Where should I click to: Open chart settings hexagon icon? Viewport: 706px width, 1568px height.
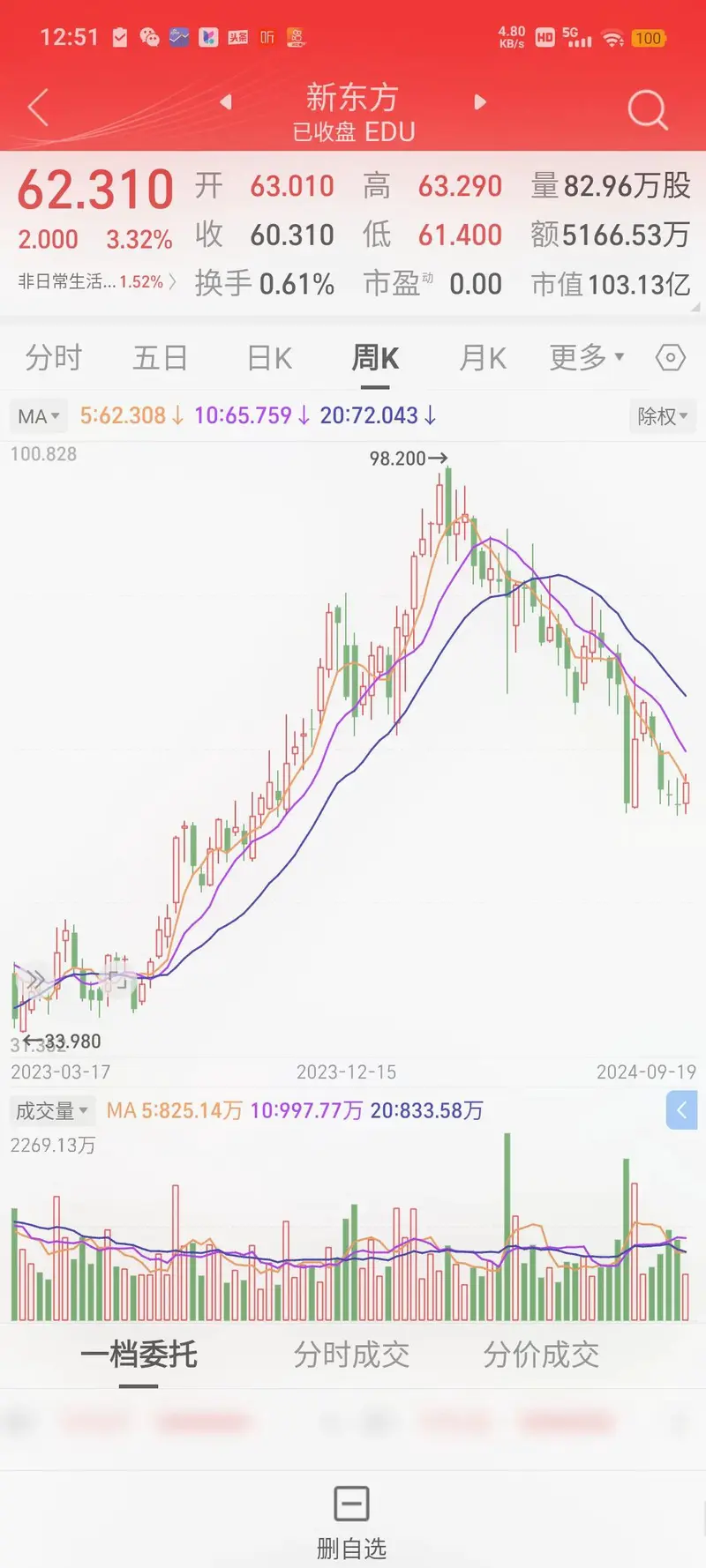click(x=671, y=358)
